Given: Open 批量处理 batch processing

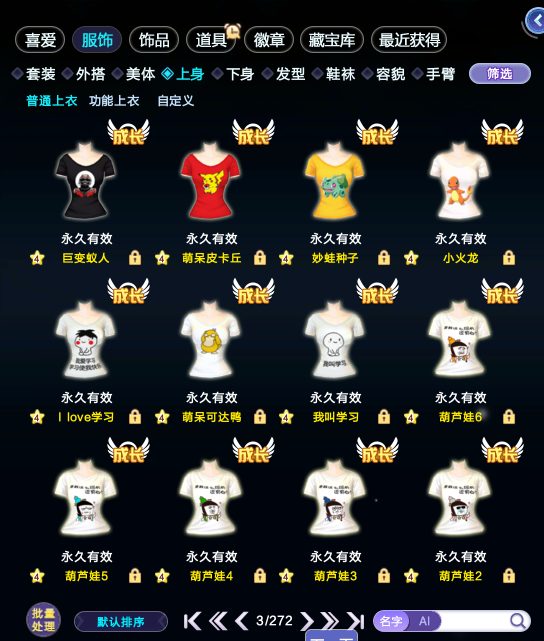Looking at the screenshot, I should click(43, 620).
